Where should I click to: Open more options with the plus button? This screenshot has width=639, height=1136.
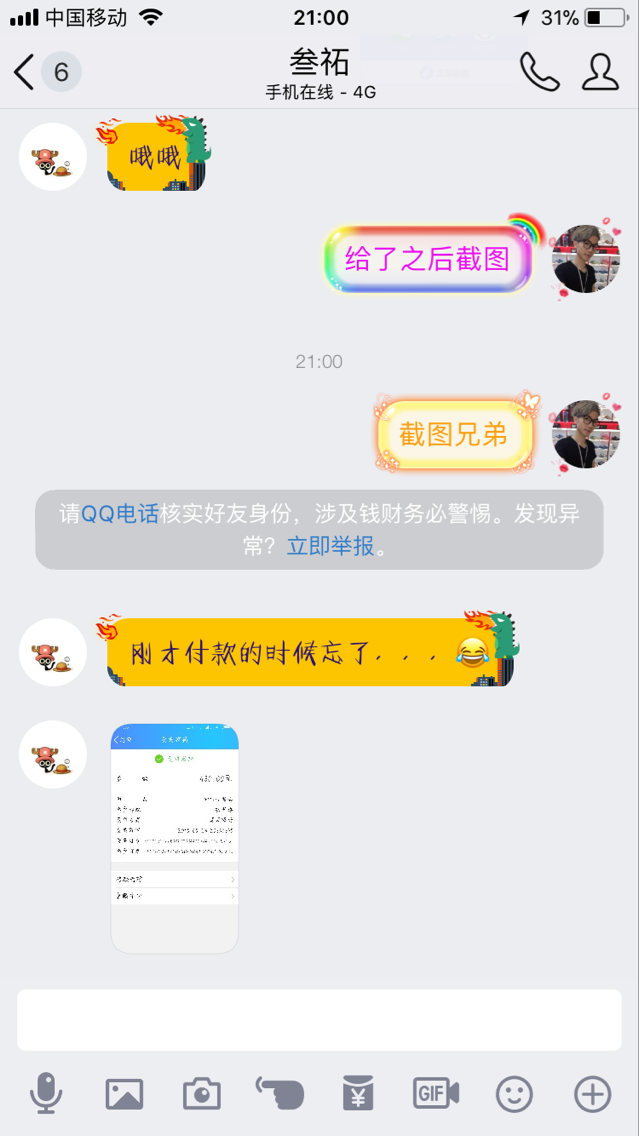coord(592,1094)
